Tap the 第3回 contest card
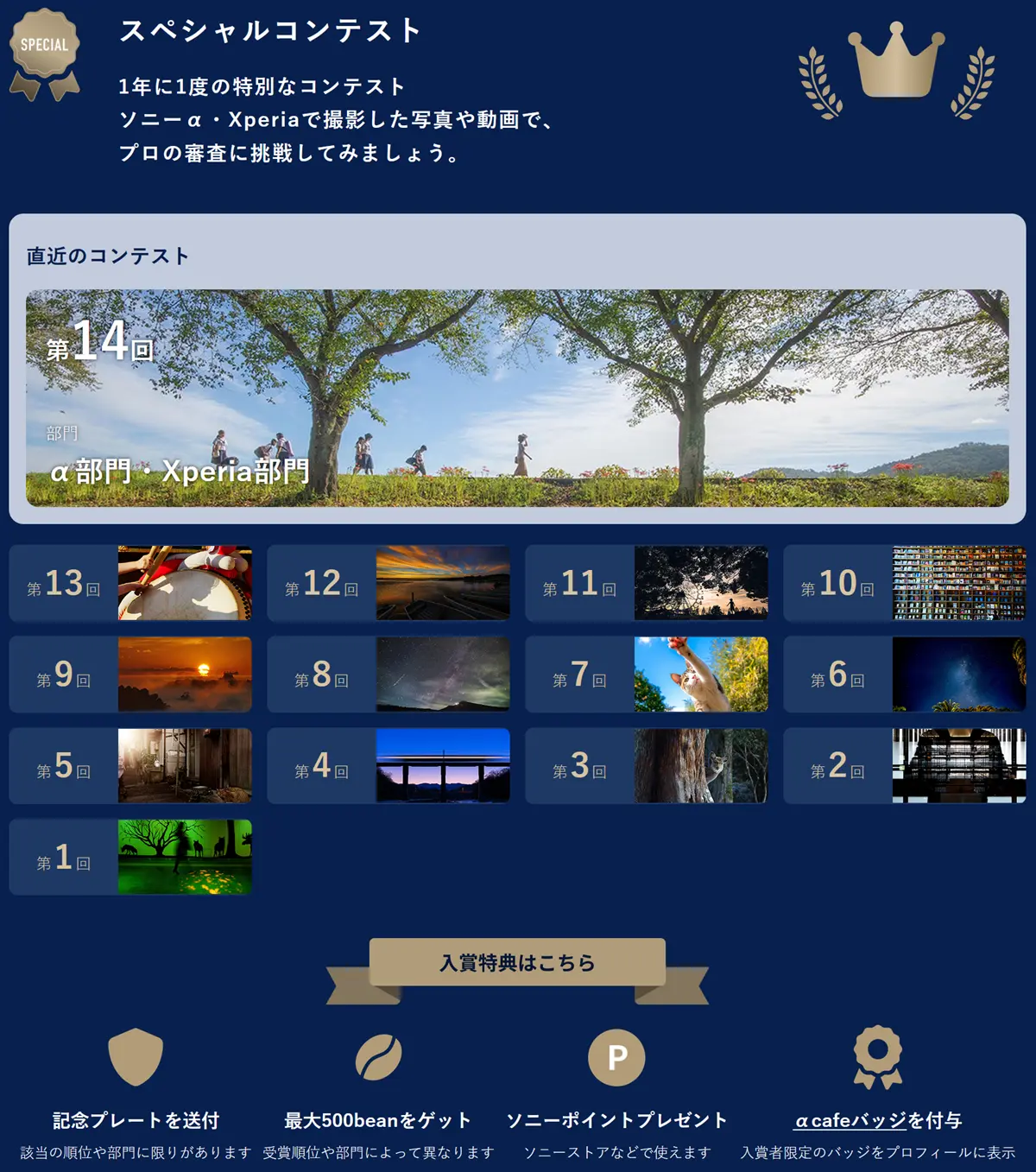The height and width of the screenshot is (1172, 1036). (647, 766)
